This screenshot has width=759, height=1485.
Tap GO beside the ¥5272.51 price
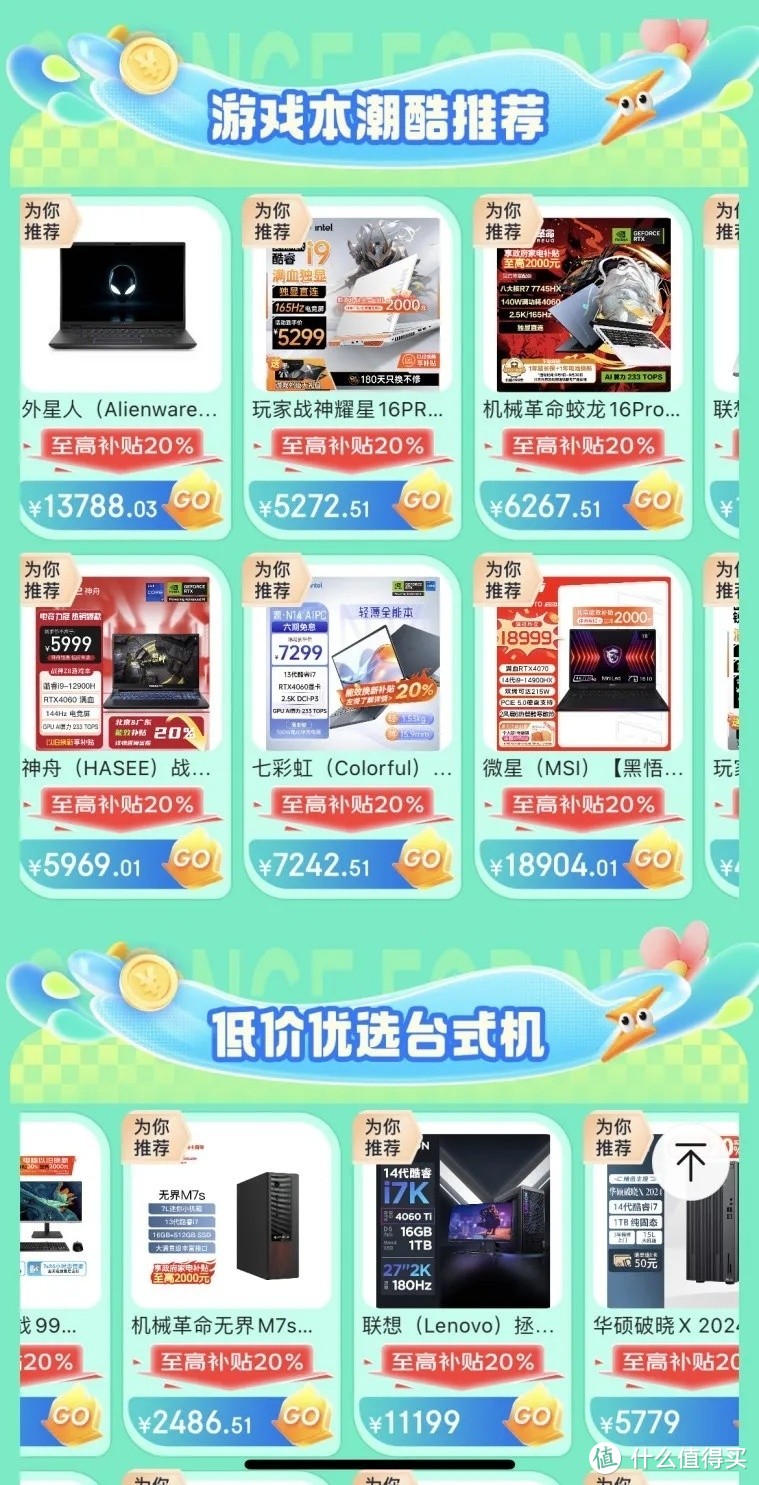pyautogui.click(x=423, y=503)
